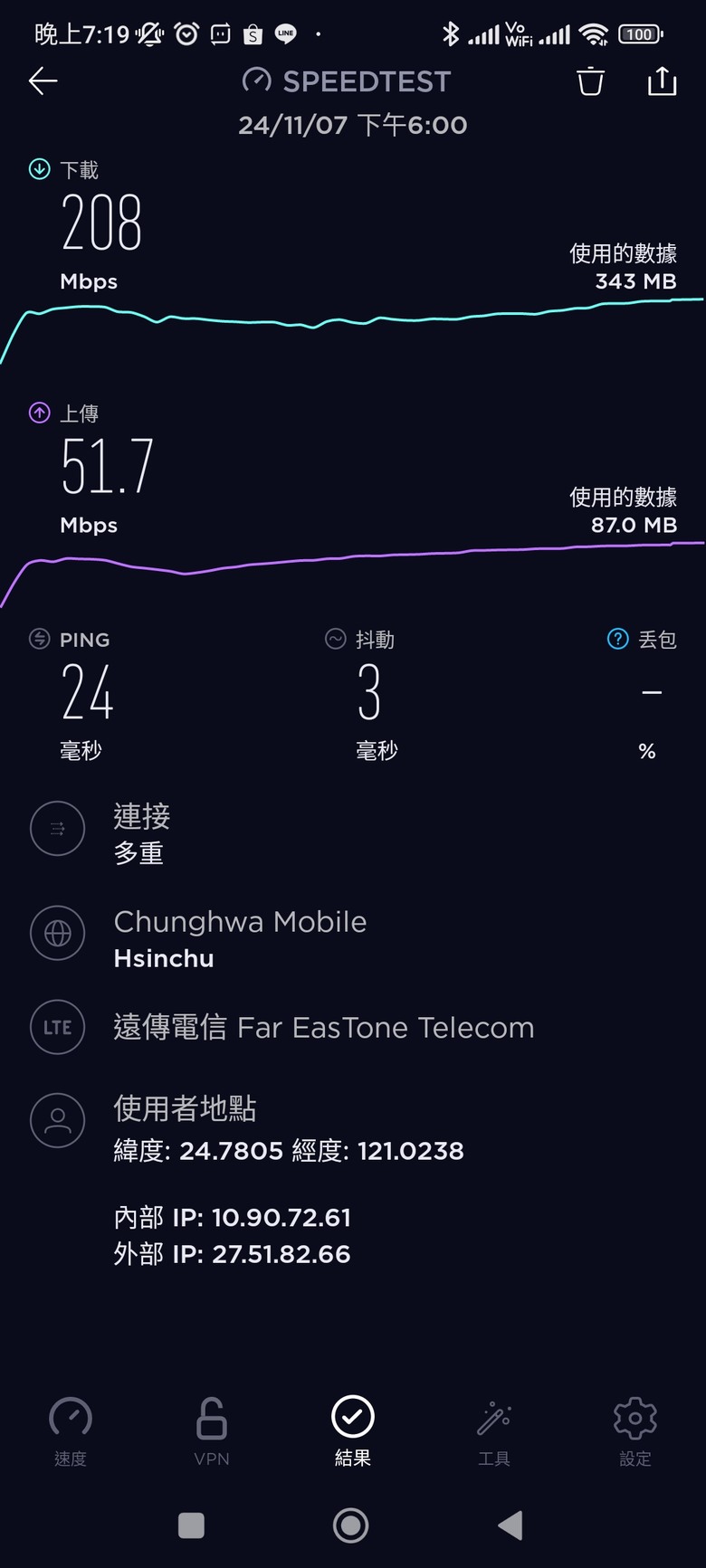
Task: Open the packet loss help icon
Action: coord(617,640)
